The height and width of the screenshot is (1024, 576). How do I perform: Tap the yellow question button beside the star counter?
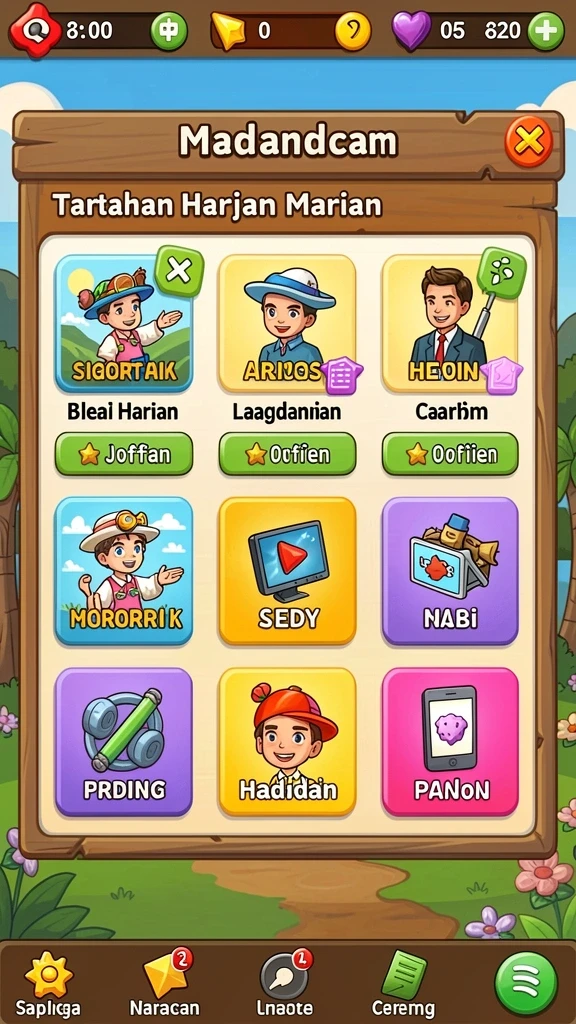click(x=353, y=31)
